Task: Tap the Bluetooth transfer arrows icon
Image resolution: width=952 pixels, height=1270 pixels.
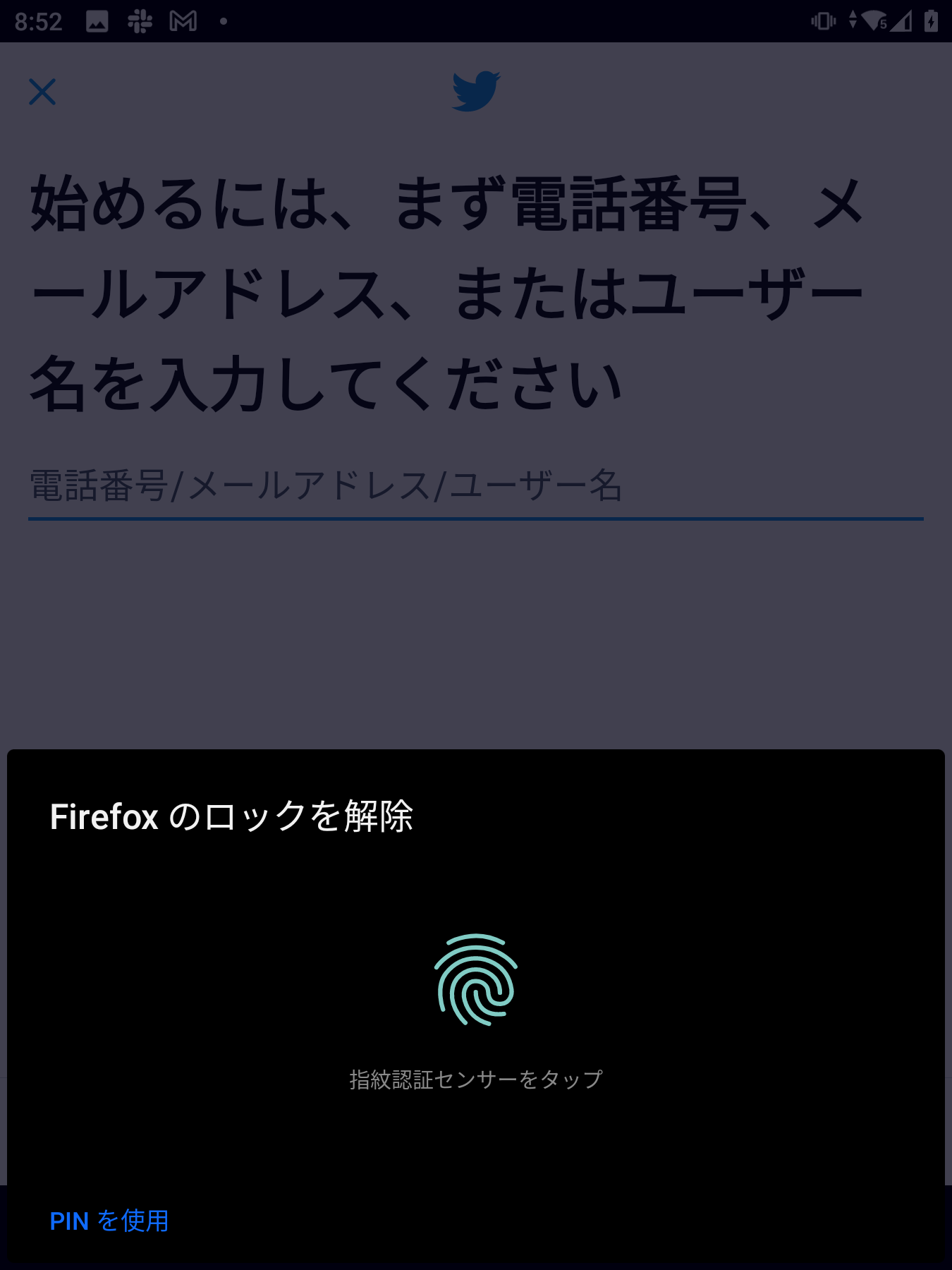Action: (855, 21)
